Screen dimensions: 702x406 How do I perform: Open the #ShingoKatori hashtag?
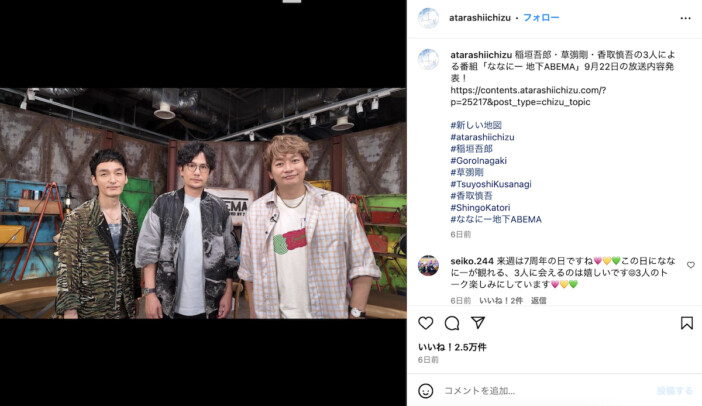pos(487,207)
